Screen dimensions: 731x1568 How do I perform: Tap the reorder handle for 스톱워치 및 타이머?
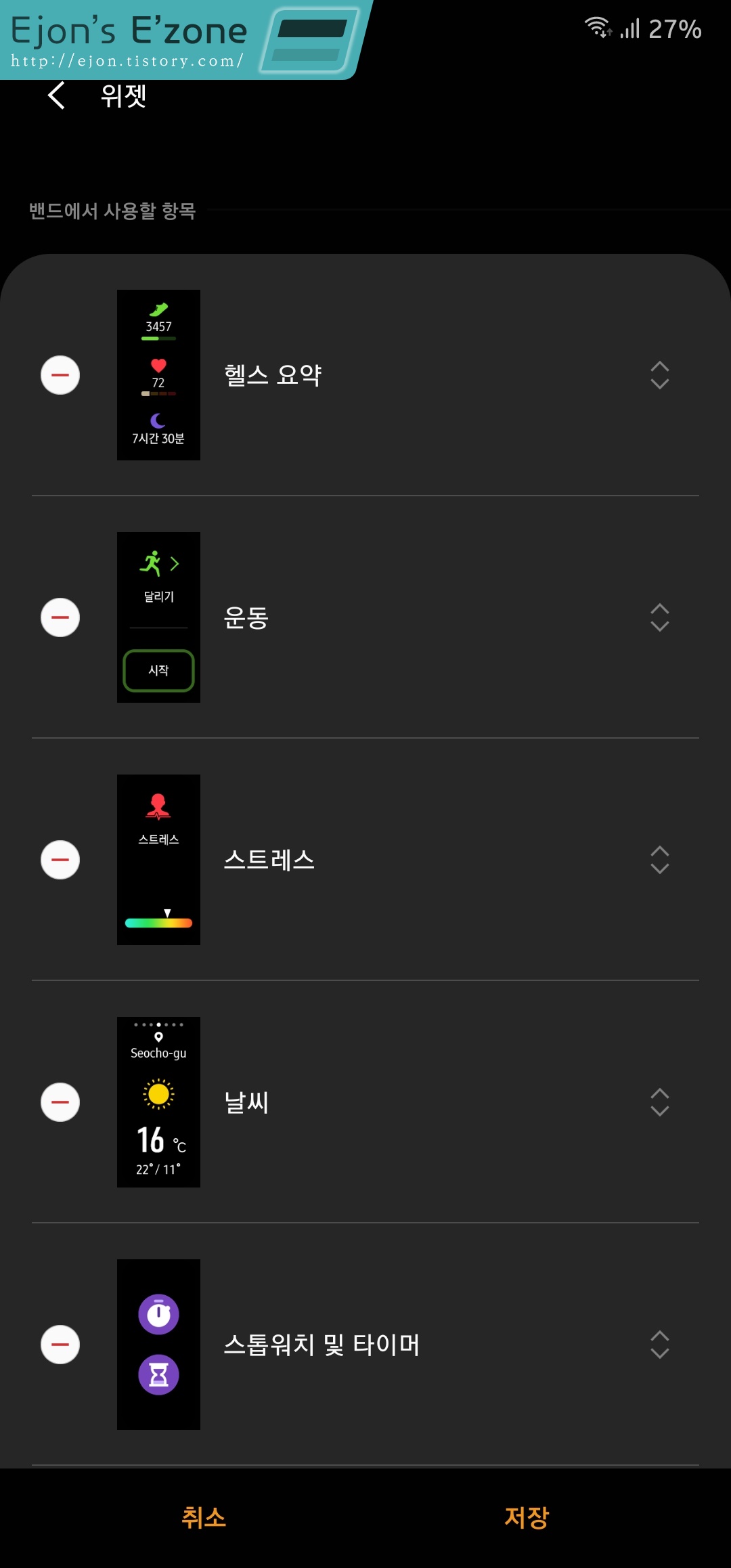tap(659, 1345)
